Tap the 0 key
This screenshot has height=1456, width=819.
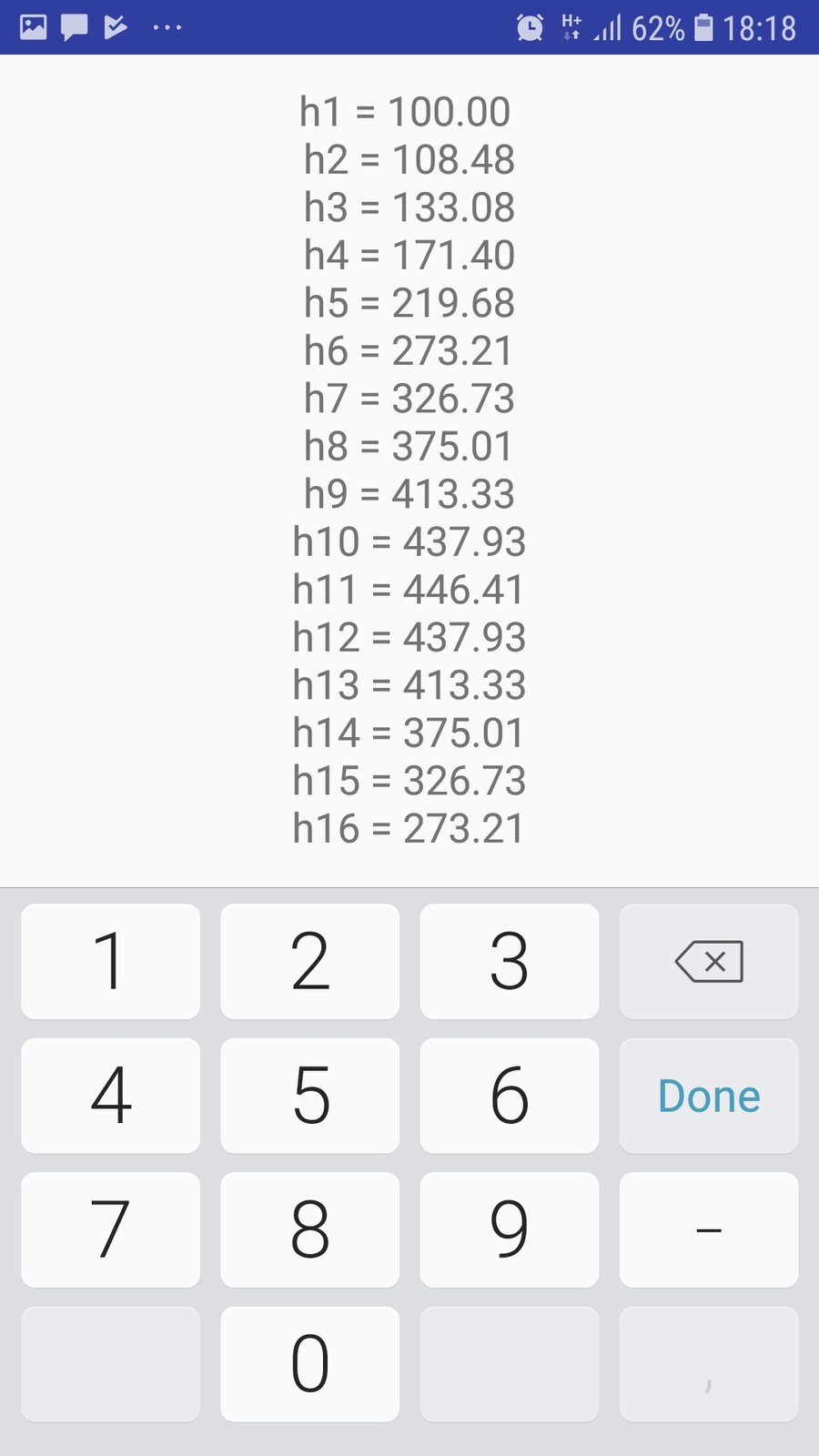[309, 1364]
